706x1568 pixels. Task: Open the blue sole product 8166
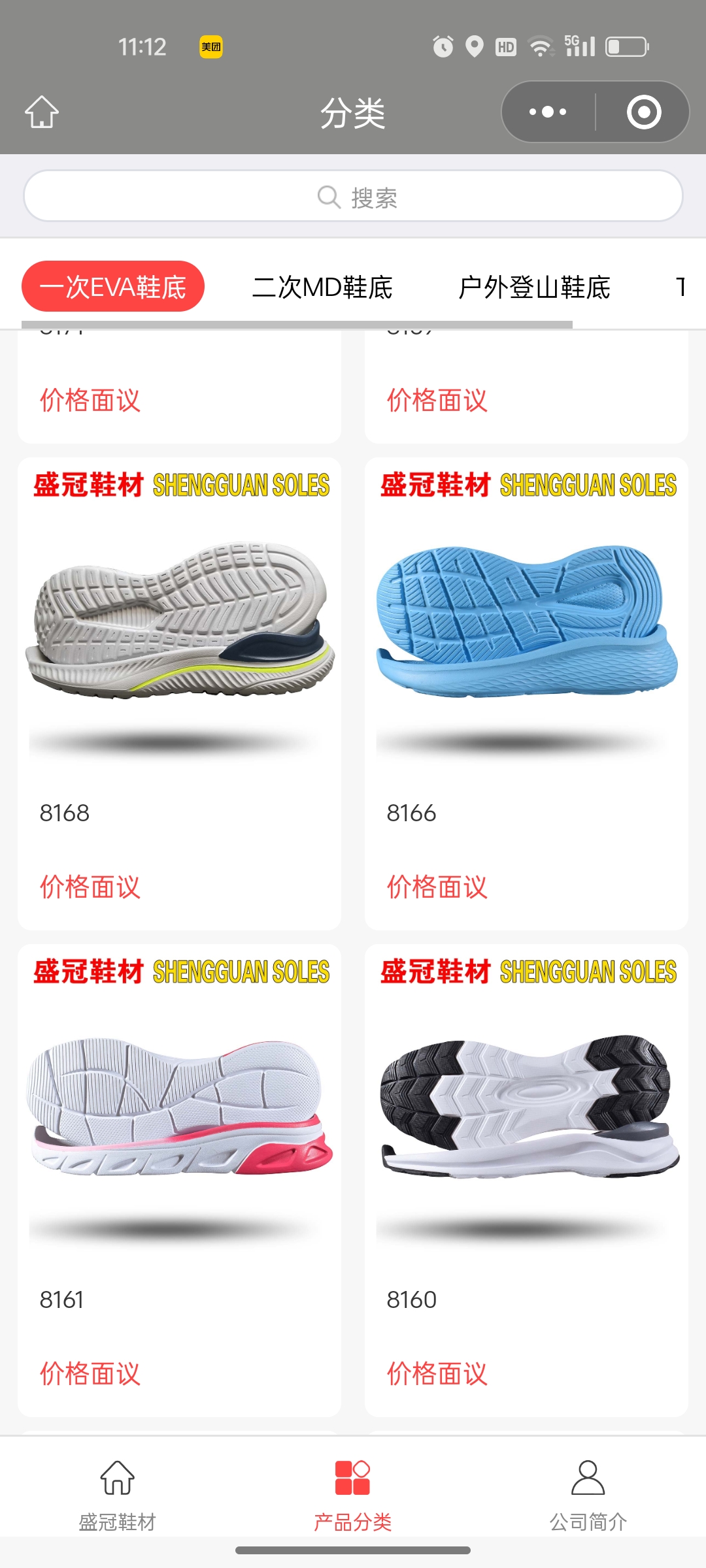click(x=526, y=627)
